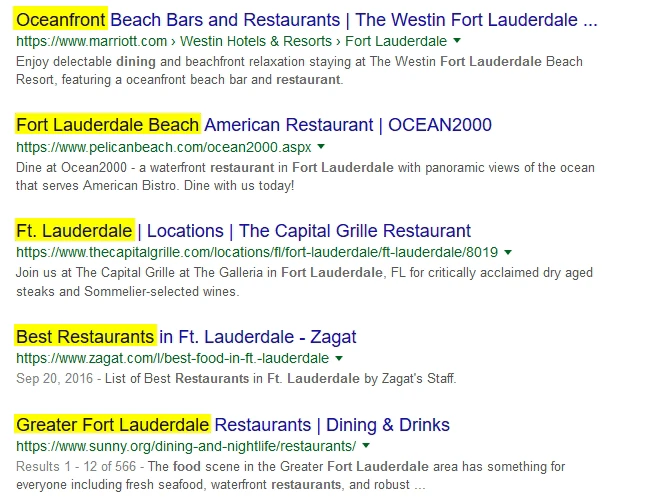This screenshot has width=663, height=503.
Task: Expand the dropdown arrow beside the thecapitalgrille.com URL
Action: coord(509,252)
